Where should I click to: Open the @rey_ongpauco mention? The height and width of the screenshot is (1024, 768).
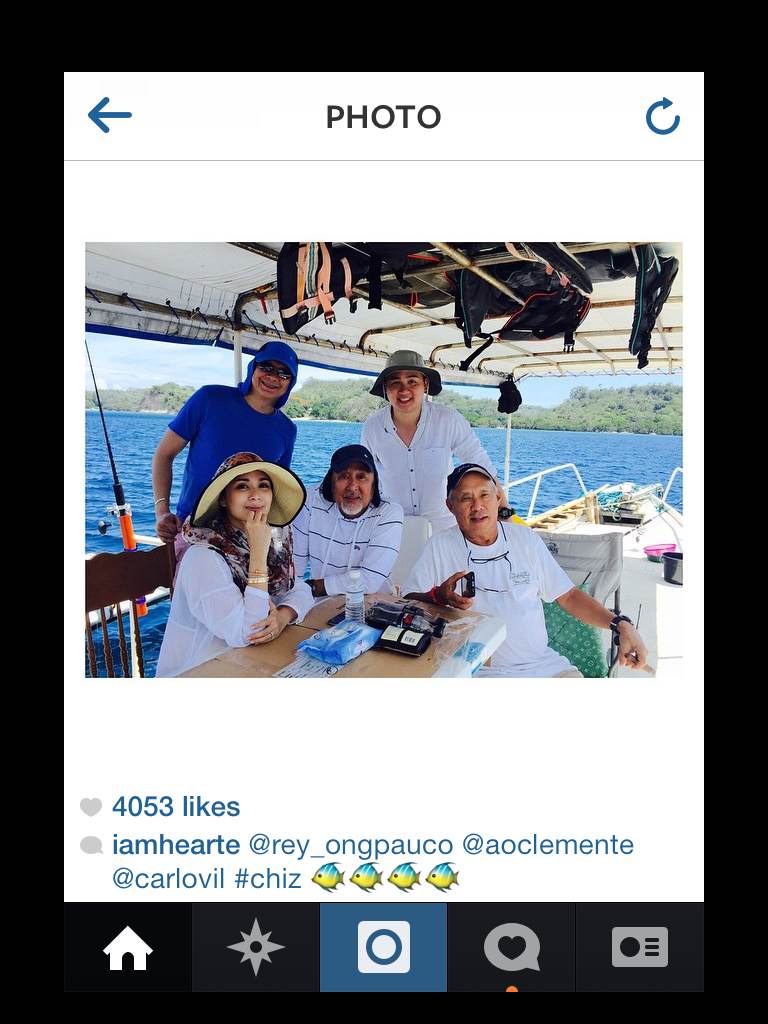[x=350, y=845]
